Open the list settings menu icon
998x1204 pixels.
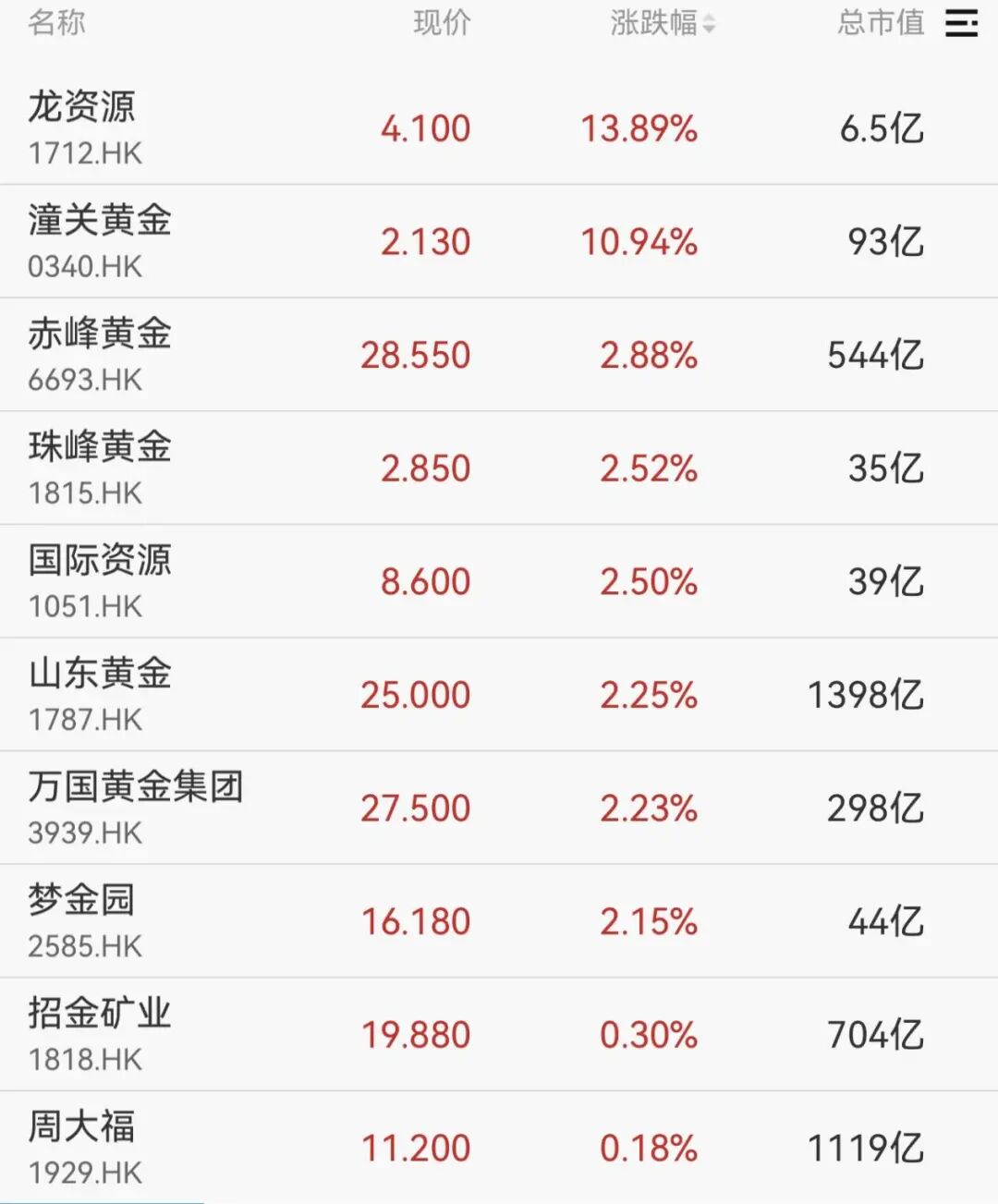961,23
